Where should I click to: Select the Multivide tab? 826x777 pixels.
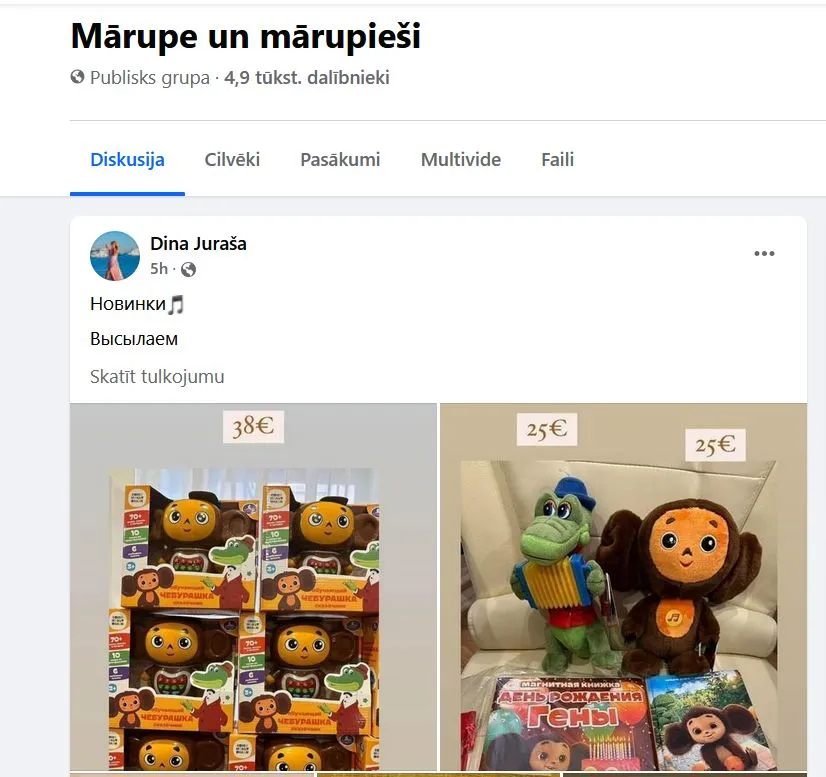pos(461,160)
